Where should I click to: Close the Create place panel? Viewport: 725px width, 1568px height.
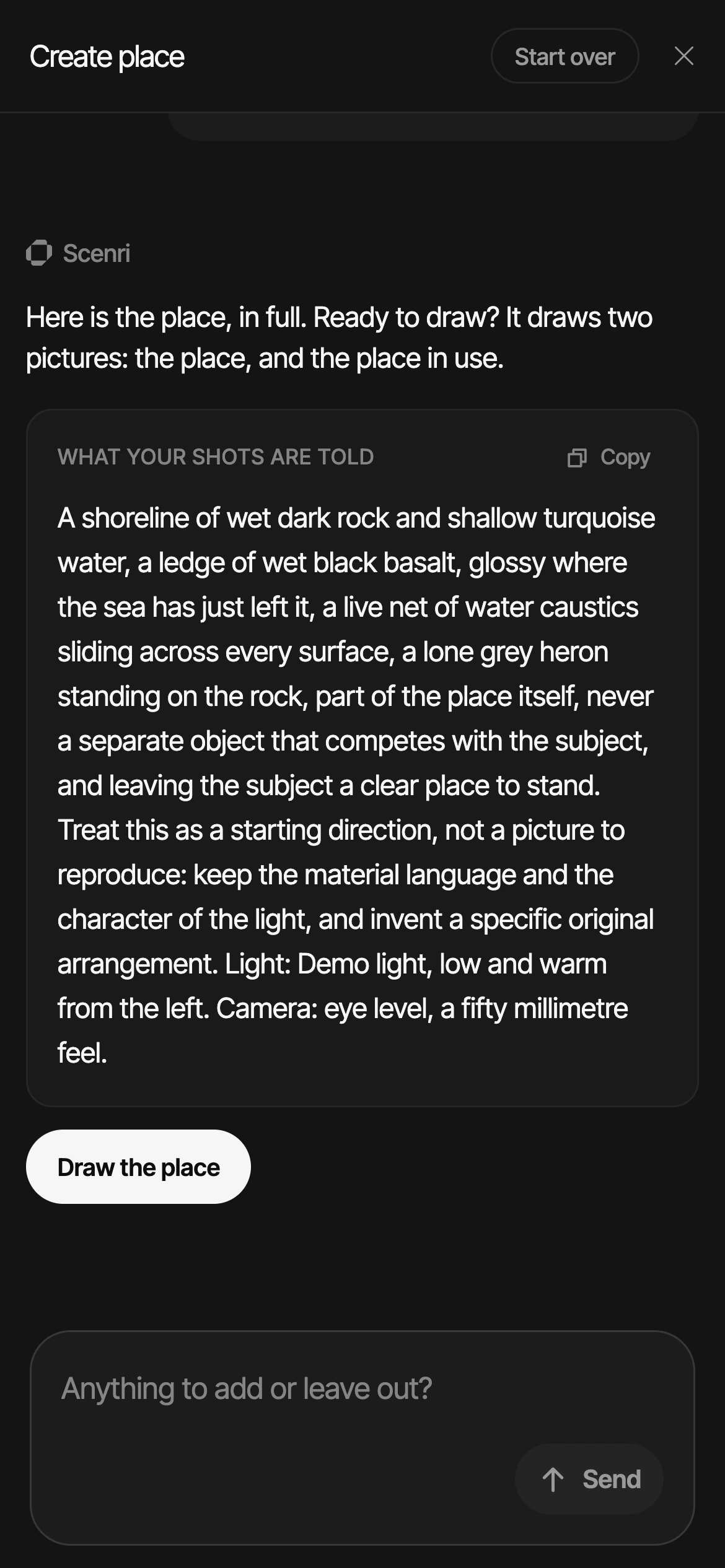pyautogui.click(x=683, y=56)
